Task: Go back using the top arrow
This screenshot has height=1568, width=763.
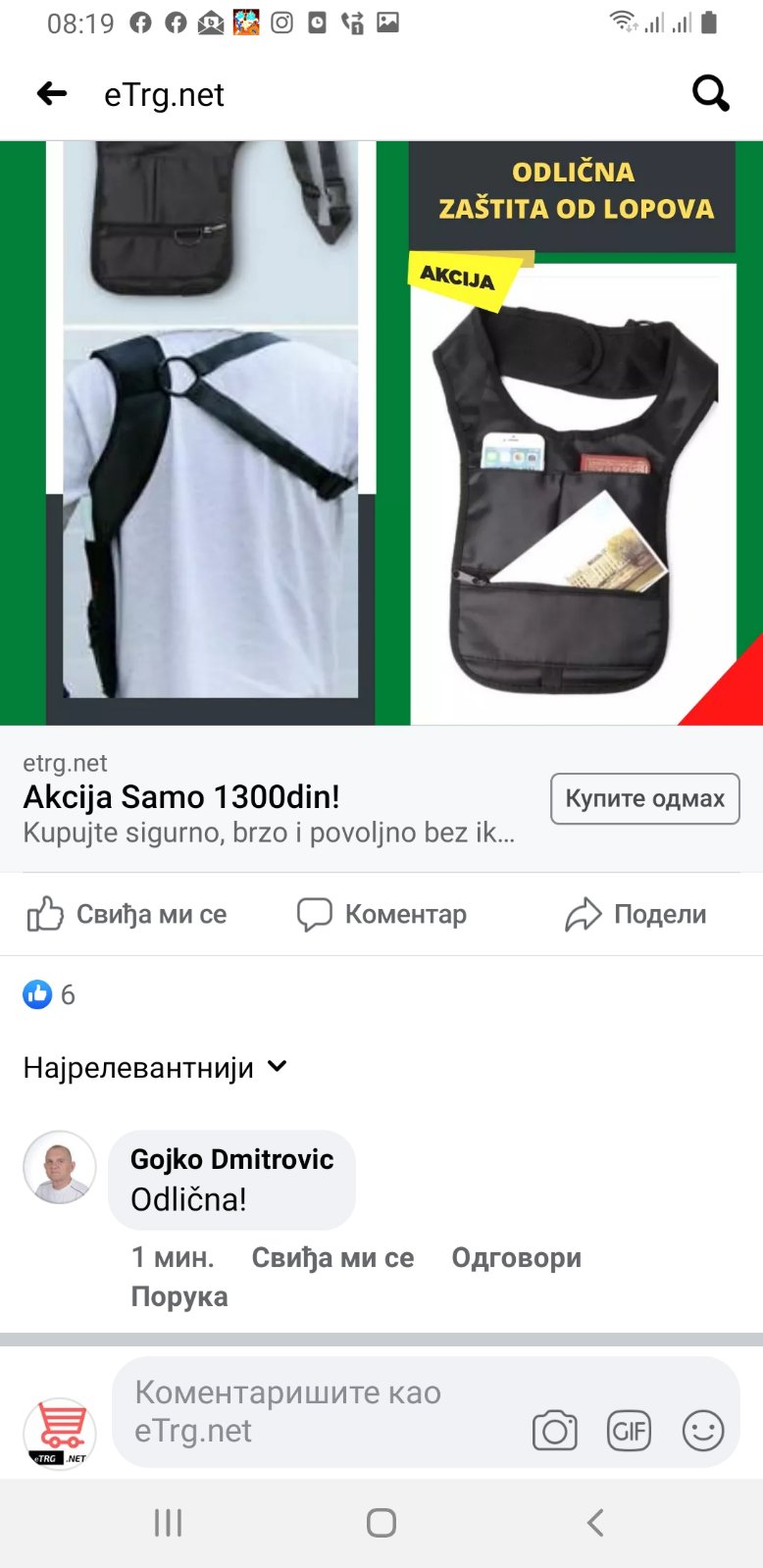Action: click(x=52, y=94)
